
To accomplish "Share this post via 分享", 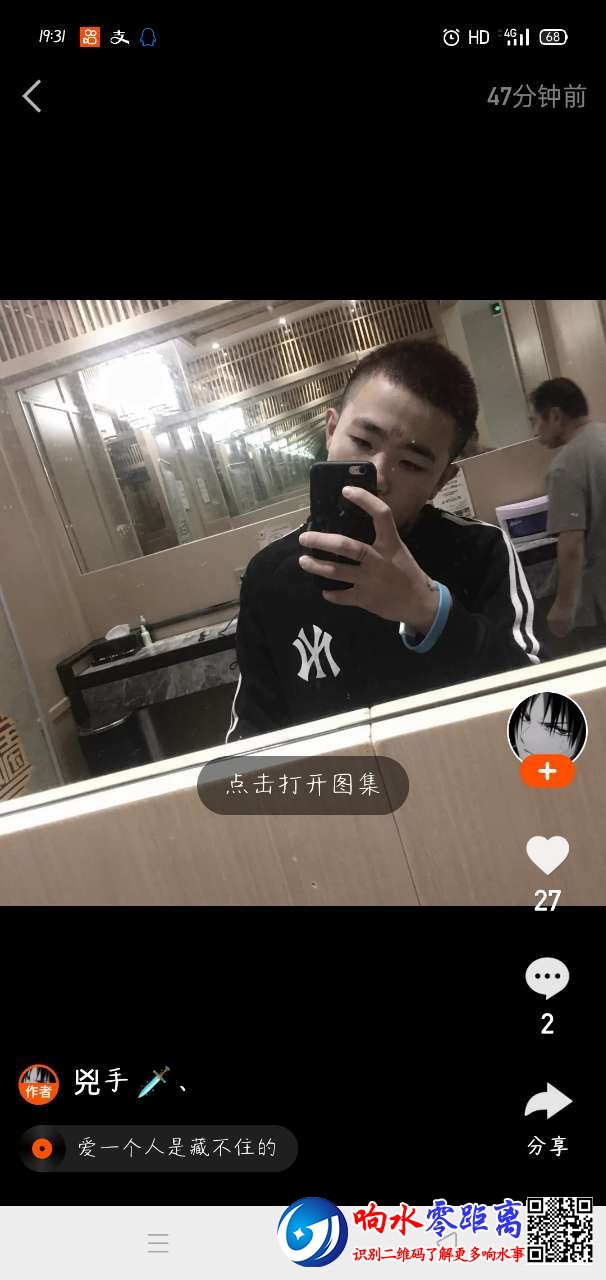I will pyautogui.click(x=547, y=1103).
